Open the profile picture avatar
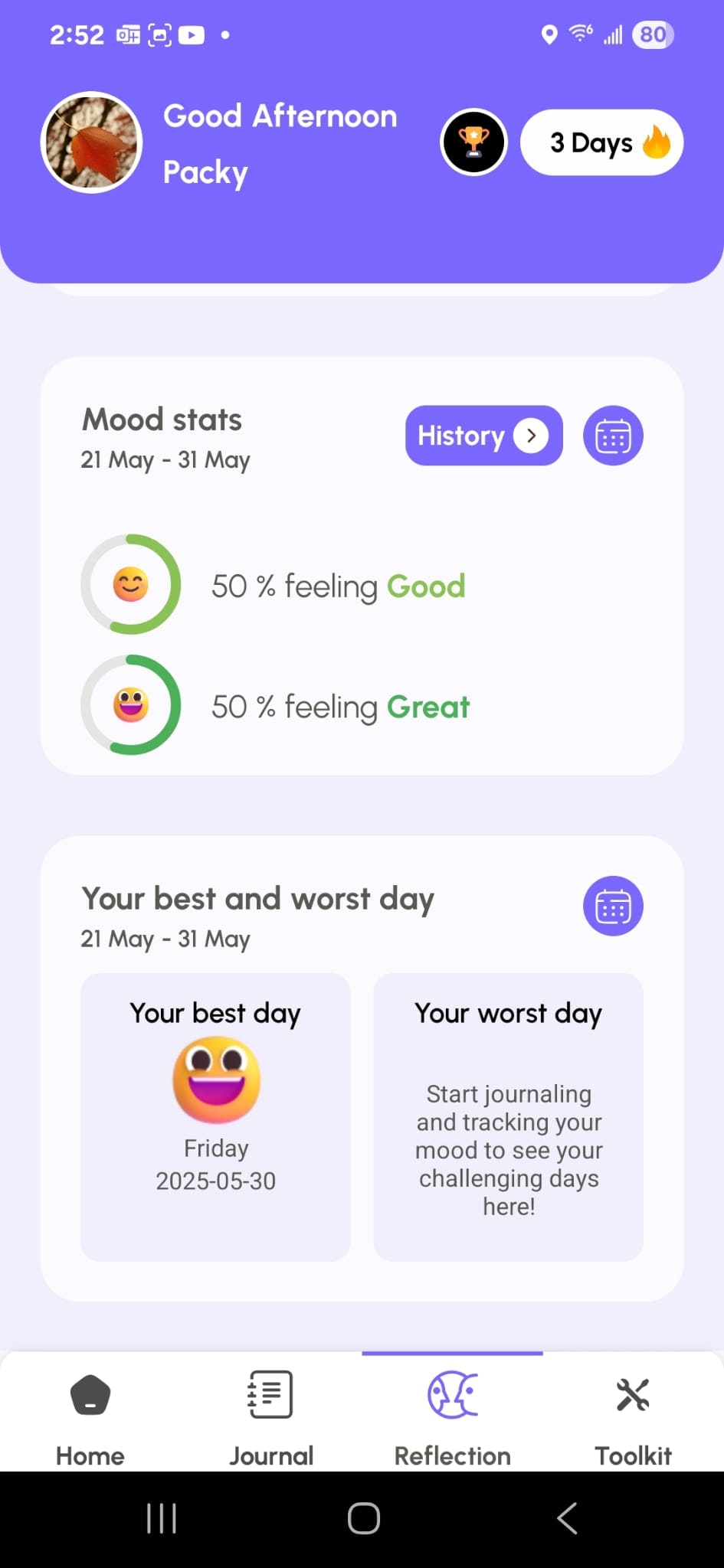 pos(91,142)
